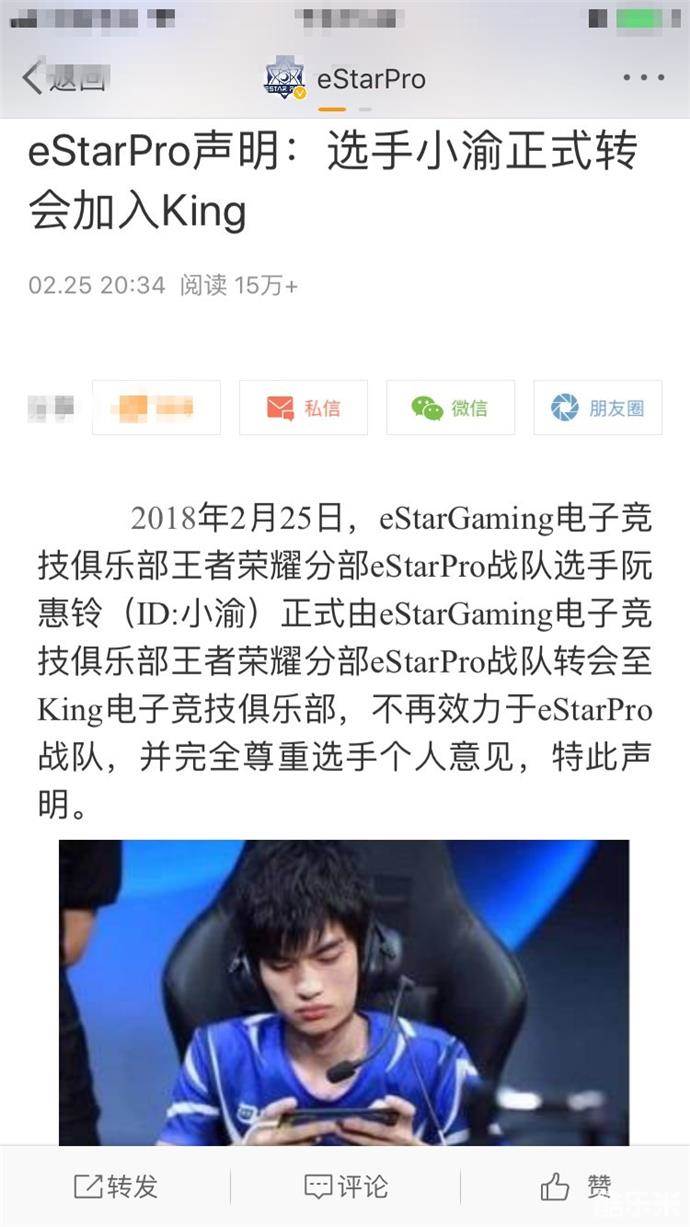Share the article to 微信
The width and height of the screenshot is (690, 1227).
450,408
